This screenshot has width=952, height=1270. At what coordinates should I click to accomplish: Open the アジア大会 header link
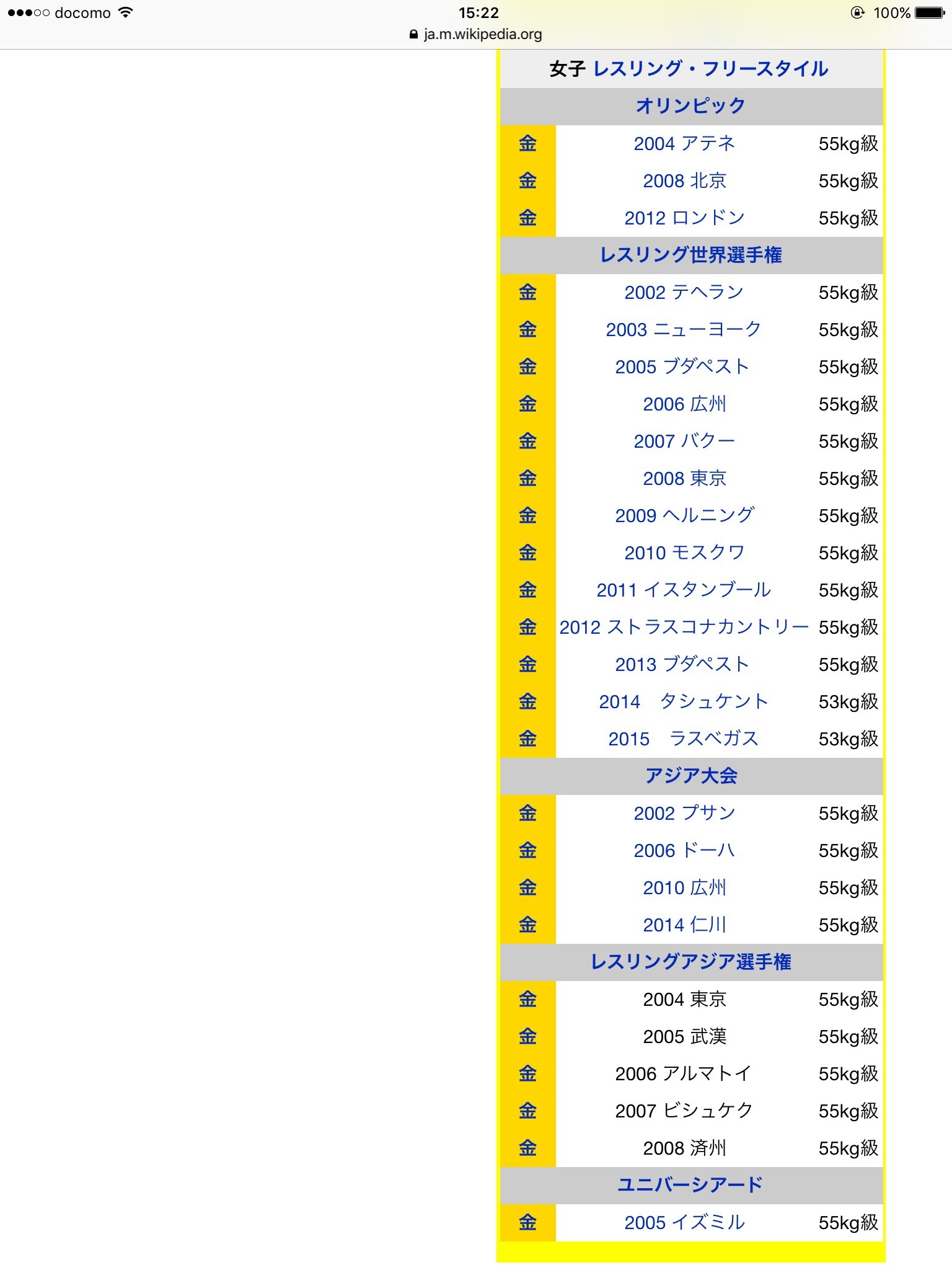690,776
